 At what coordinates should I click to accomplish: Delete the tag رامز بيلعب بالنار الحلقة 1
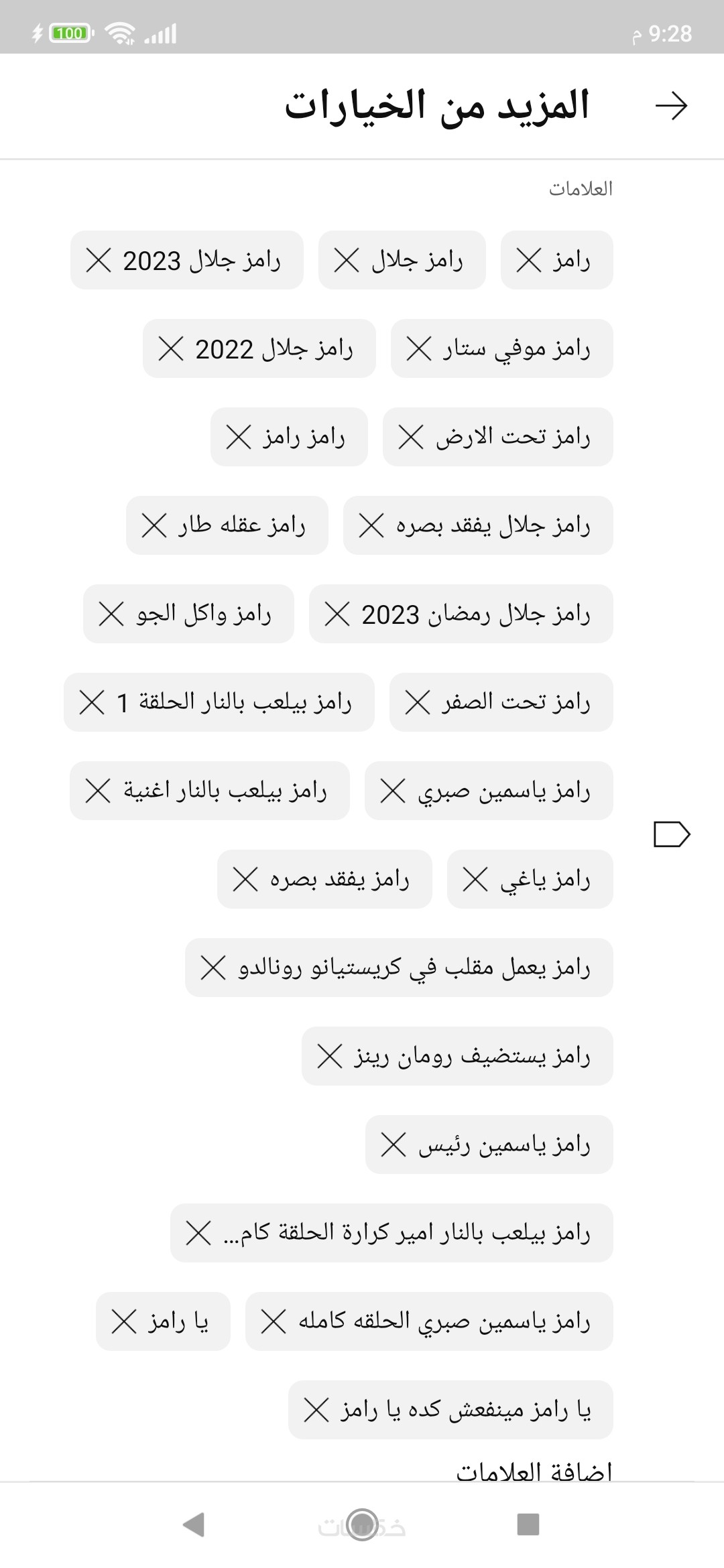click(x=92, y=702)
